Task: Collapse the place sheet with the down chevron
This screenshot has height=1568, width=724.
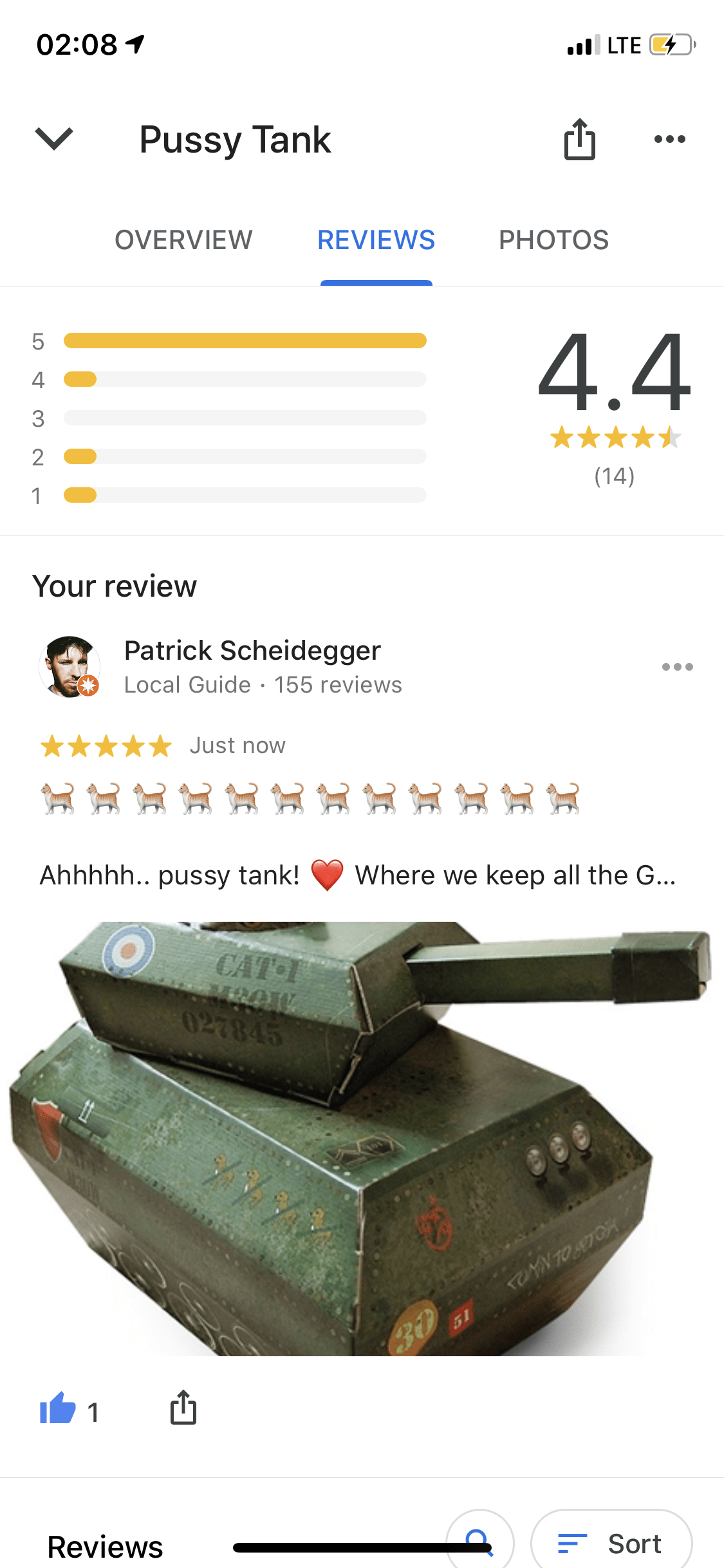Action: click(x=54, y=138)
